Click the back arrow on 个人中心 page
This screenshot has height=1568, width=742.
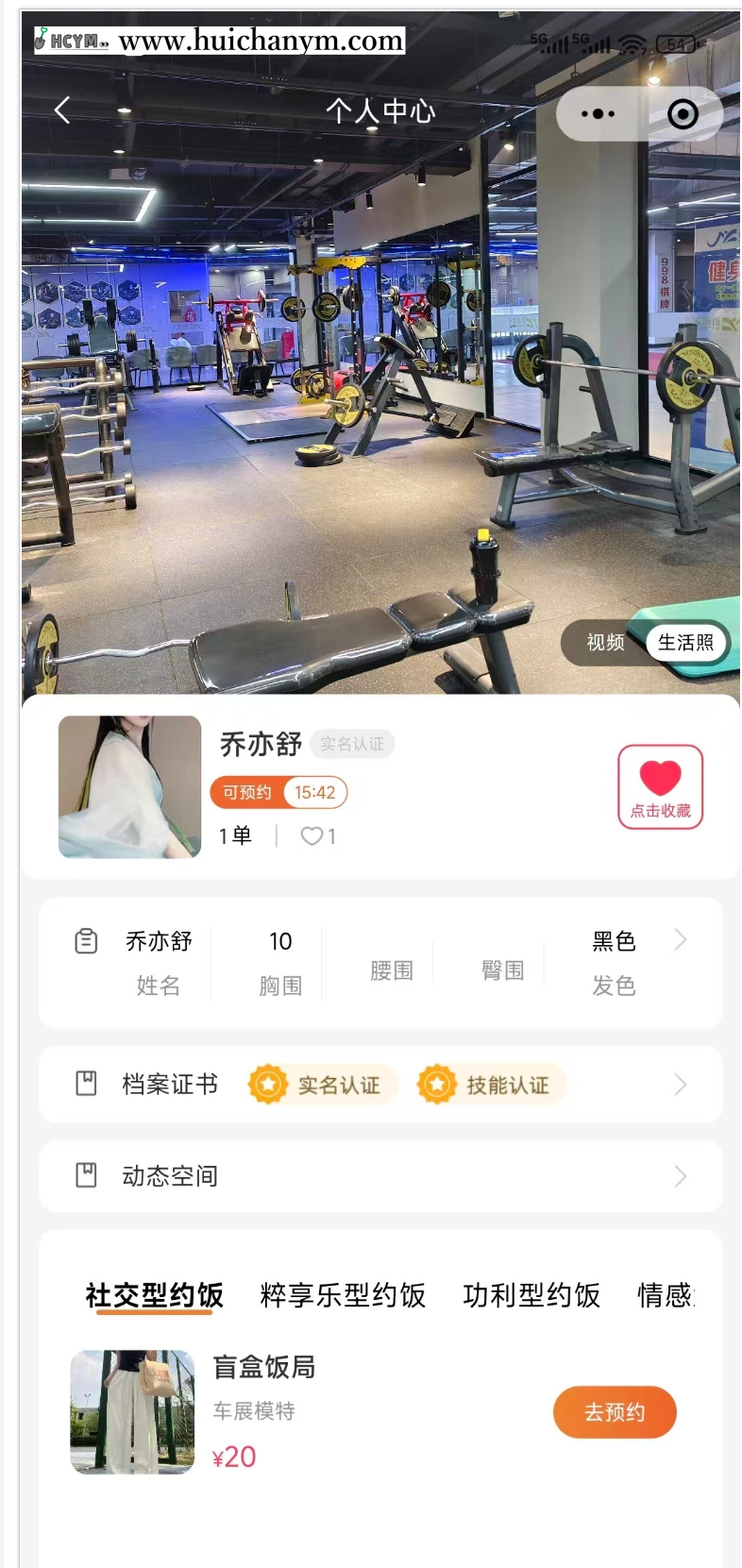tap(61, 110)
